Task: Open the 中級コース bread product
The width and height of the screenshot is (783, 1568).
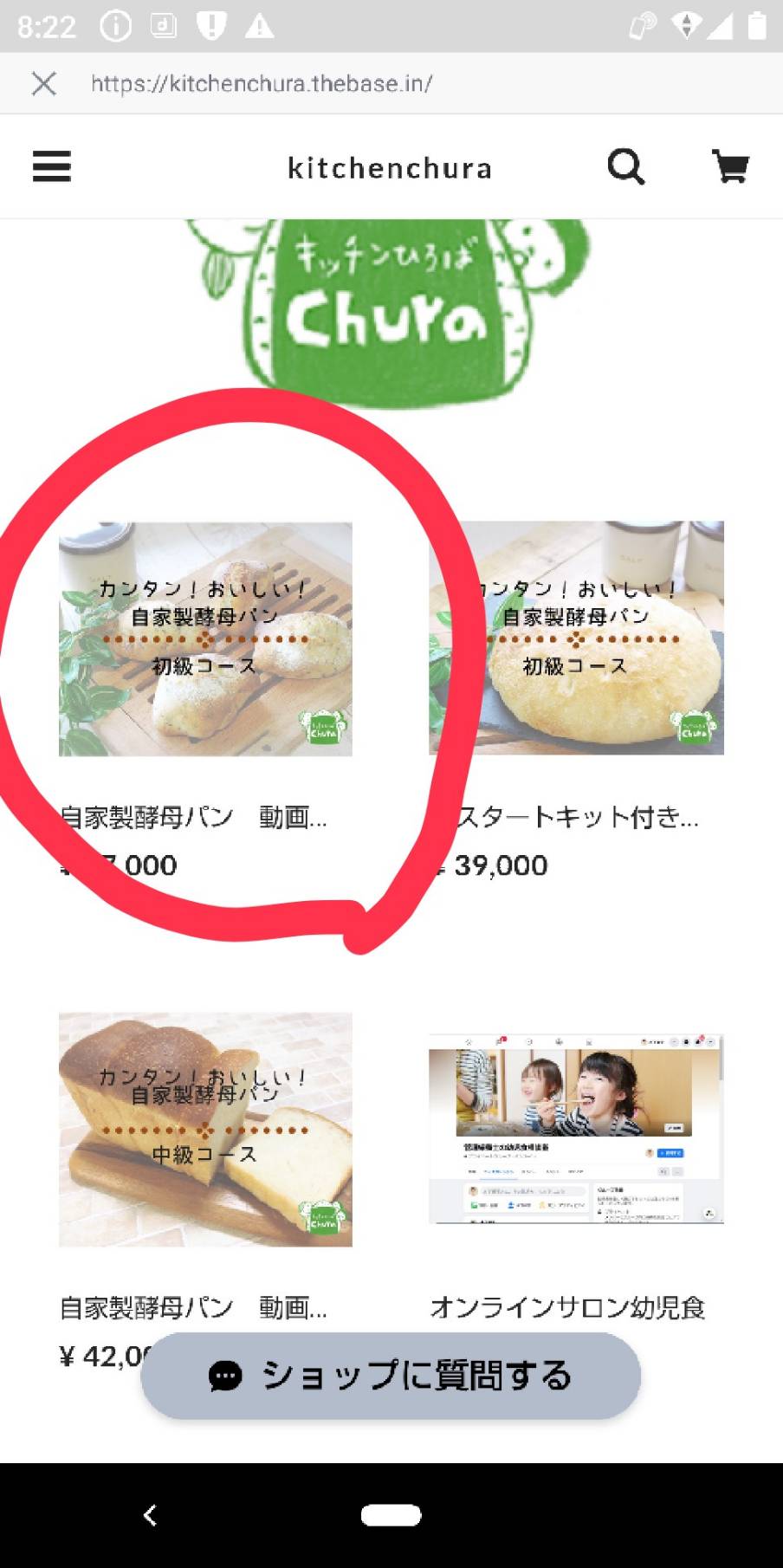Action: tap(205, 1129)
